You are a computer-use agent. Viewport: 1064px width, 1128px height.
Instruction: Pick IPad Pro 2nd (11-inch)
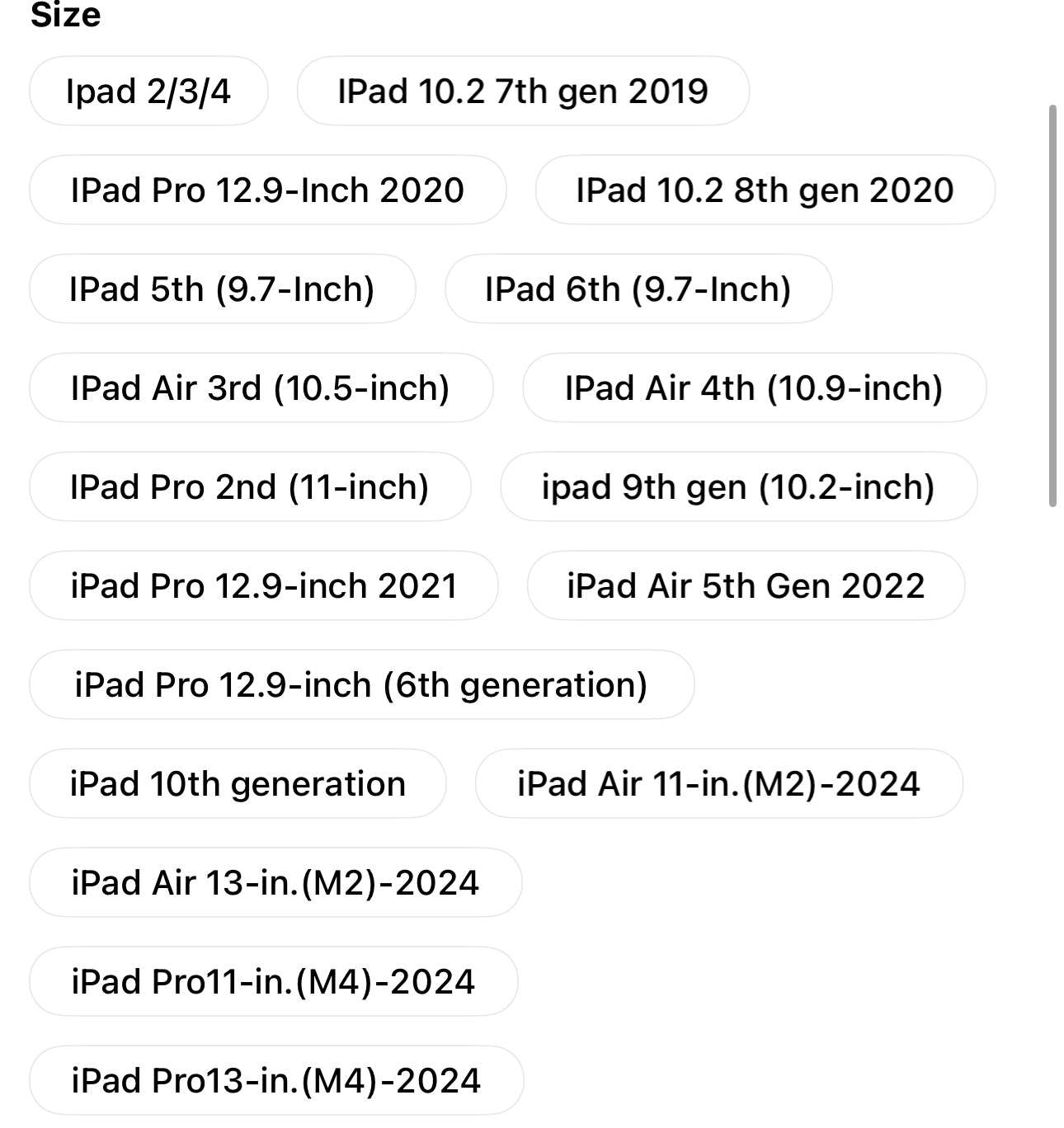[250, 486]
